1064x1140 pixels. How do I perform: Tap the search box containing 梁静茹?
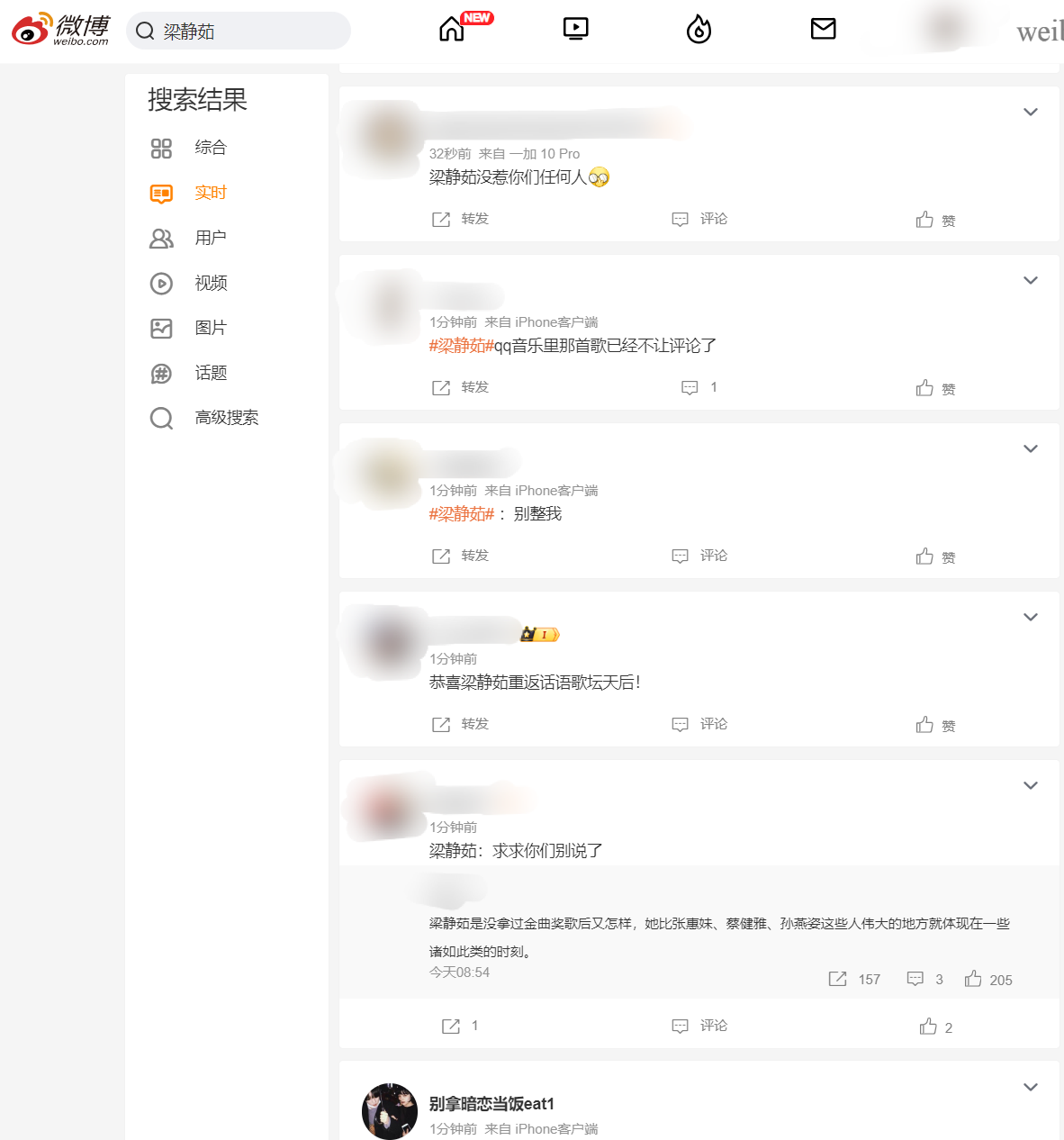pos(243,32)
